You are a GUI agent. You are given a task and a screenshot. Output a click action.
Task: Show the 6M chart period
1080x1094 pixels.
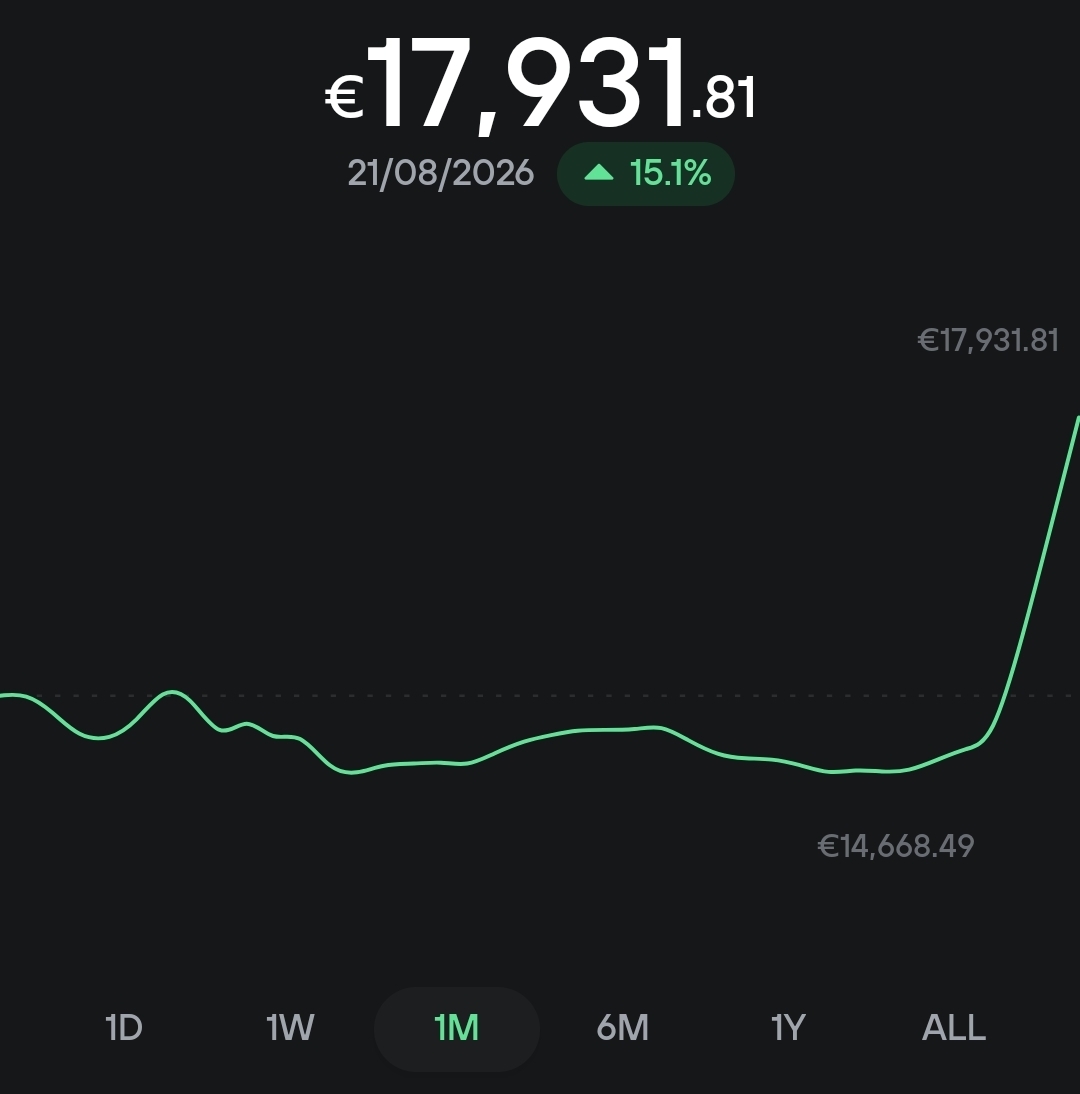pyautogui.click(x=622, y=1028)
